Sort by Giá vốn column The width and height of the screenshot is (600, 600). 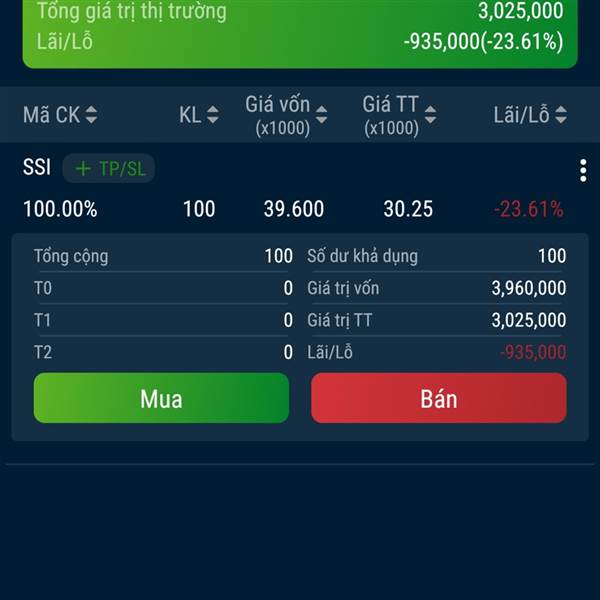(286, 115)
